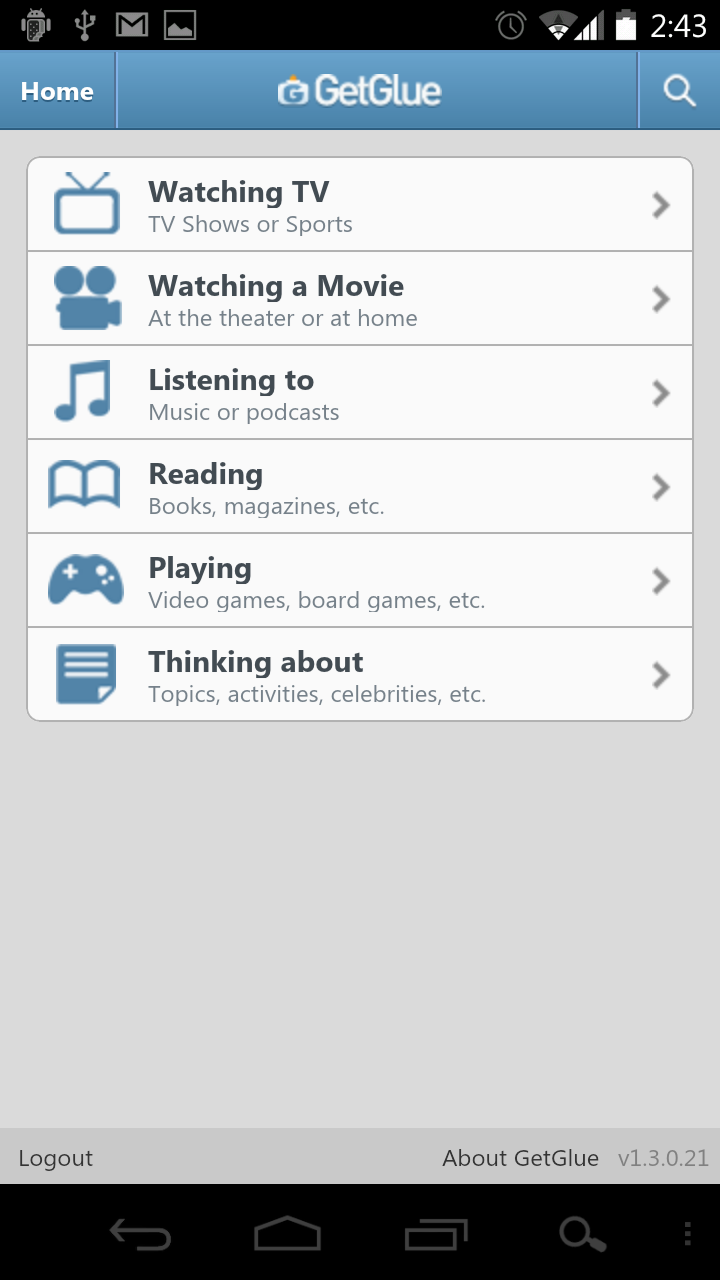Open the search magnifier in the header
This screenshot has width=720, height=1280.
(679, 91)
